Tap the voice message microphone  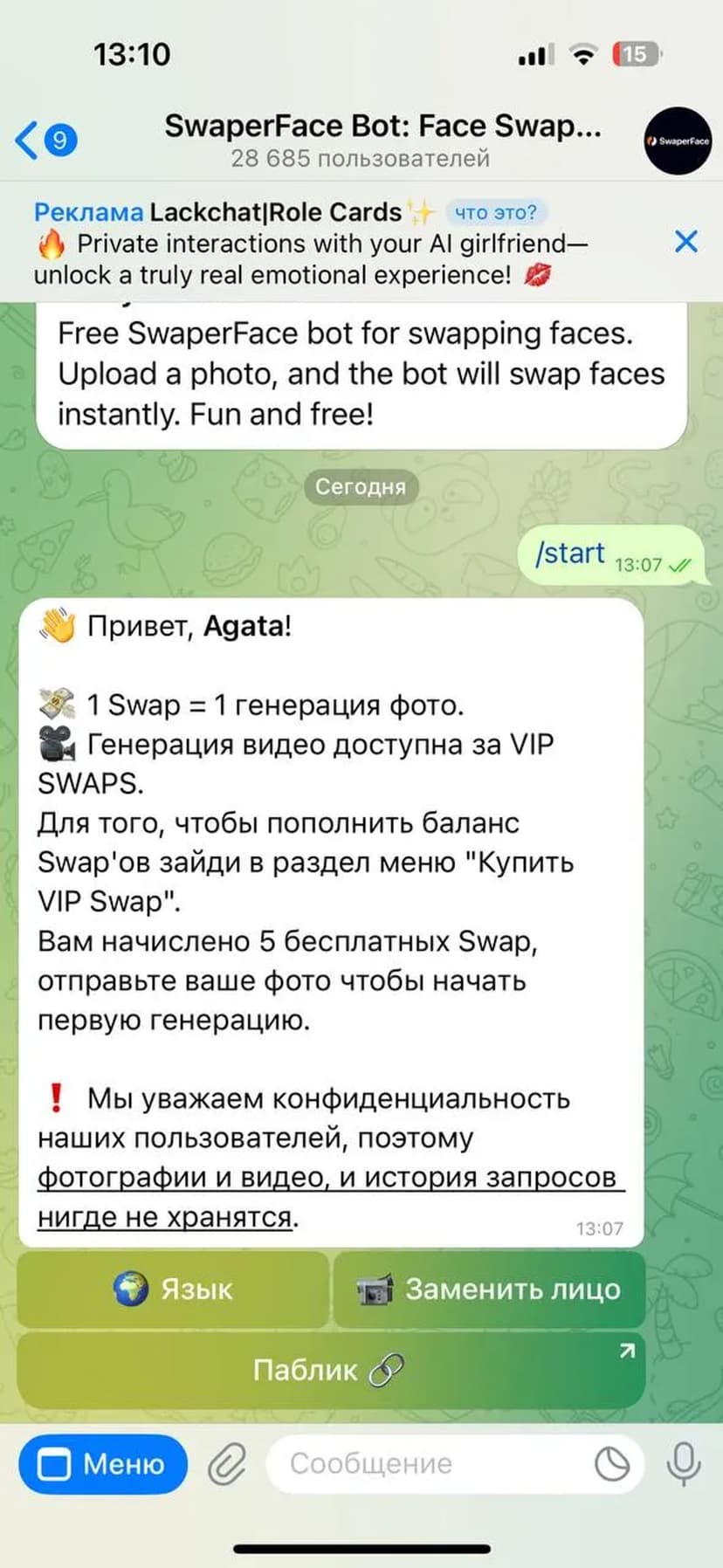pos(684,1464)
